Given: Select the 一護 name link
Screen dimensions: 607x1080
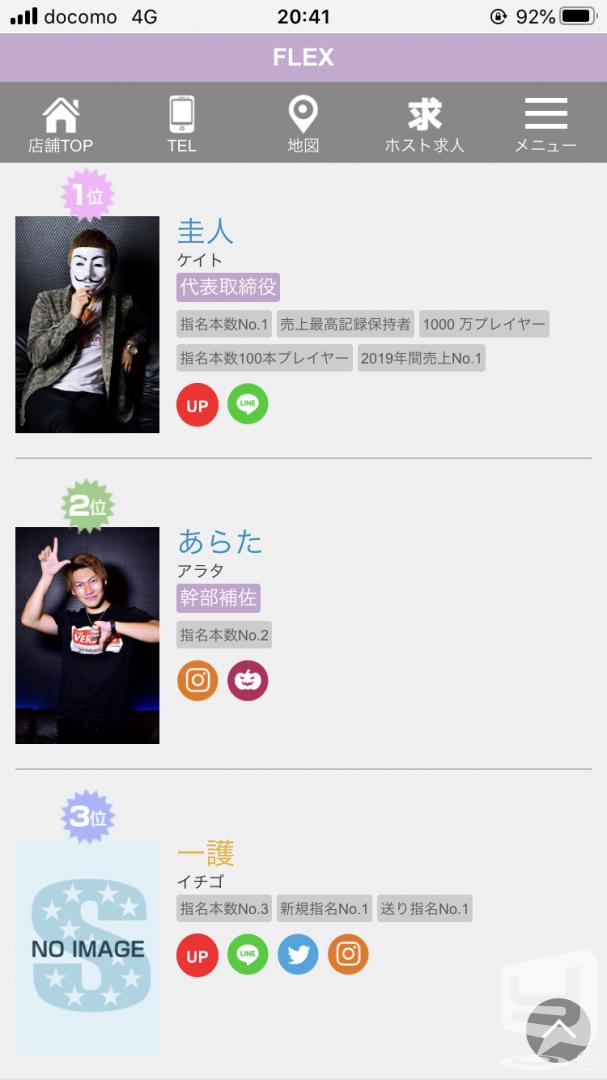Looking at the screenshot, I should pyautogui.click(x=206, y=853).
